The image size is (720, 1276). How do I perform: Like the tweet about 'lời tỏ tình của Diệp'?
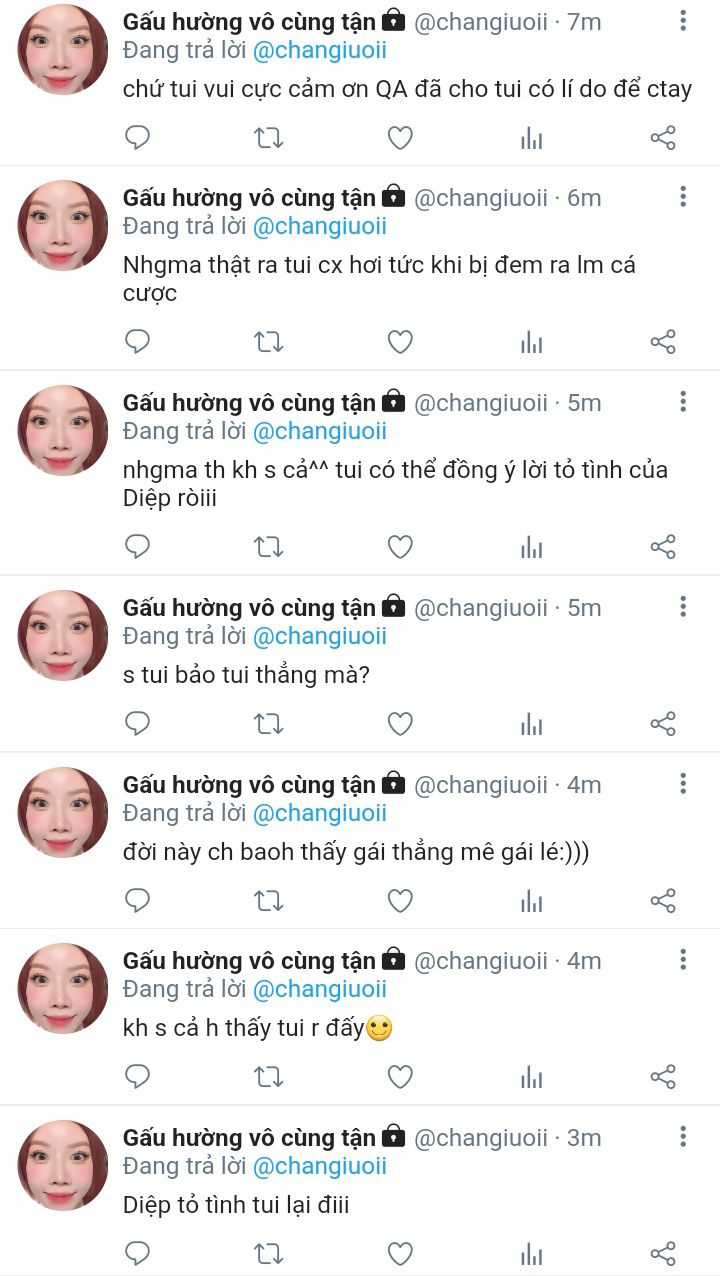click(400, 546)
